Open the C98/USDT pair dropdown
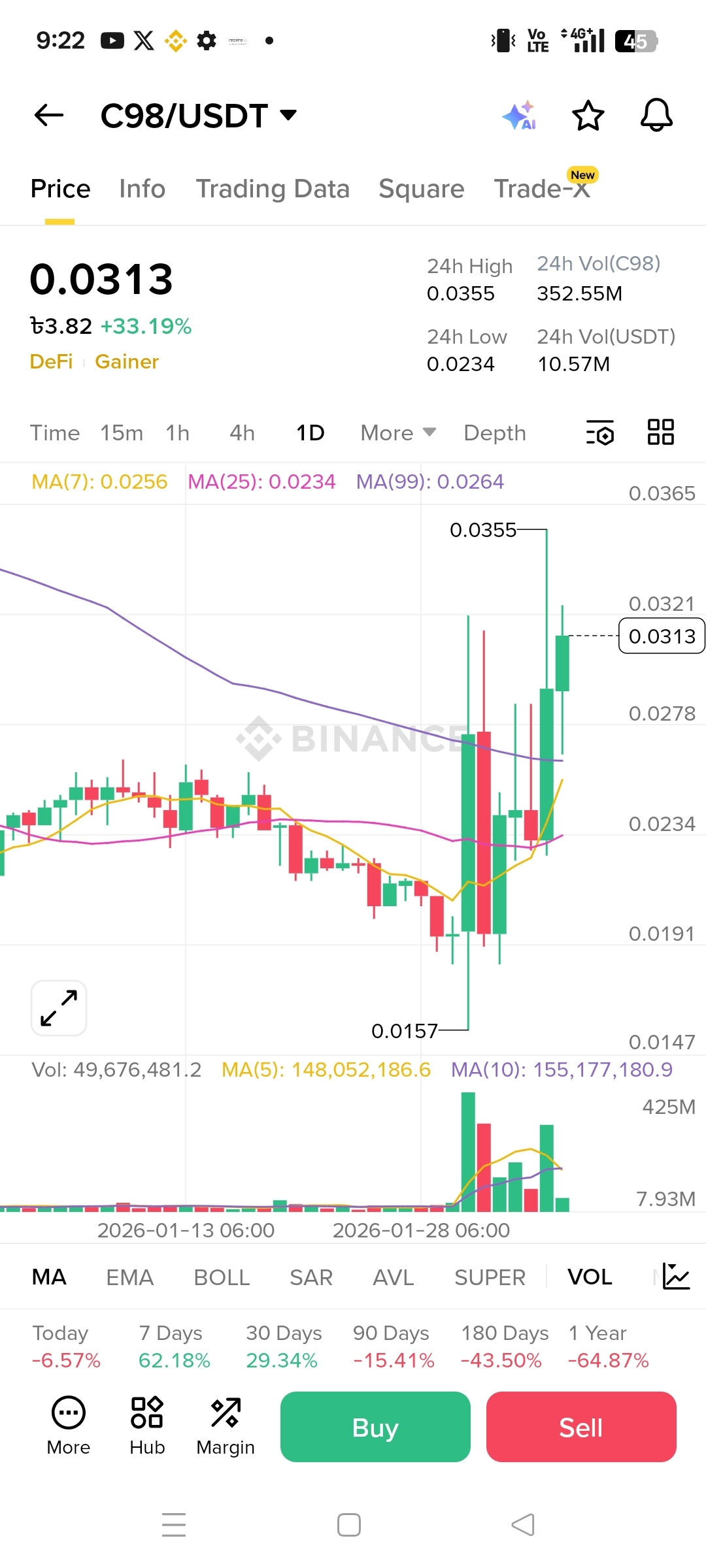 pos(198,116)
